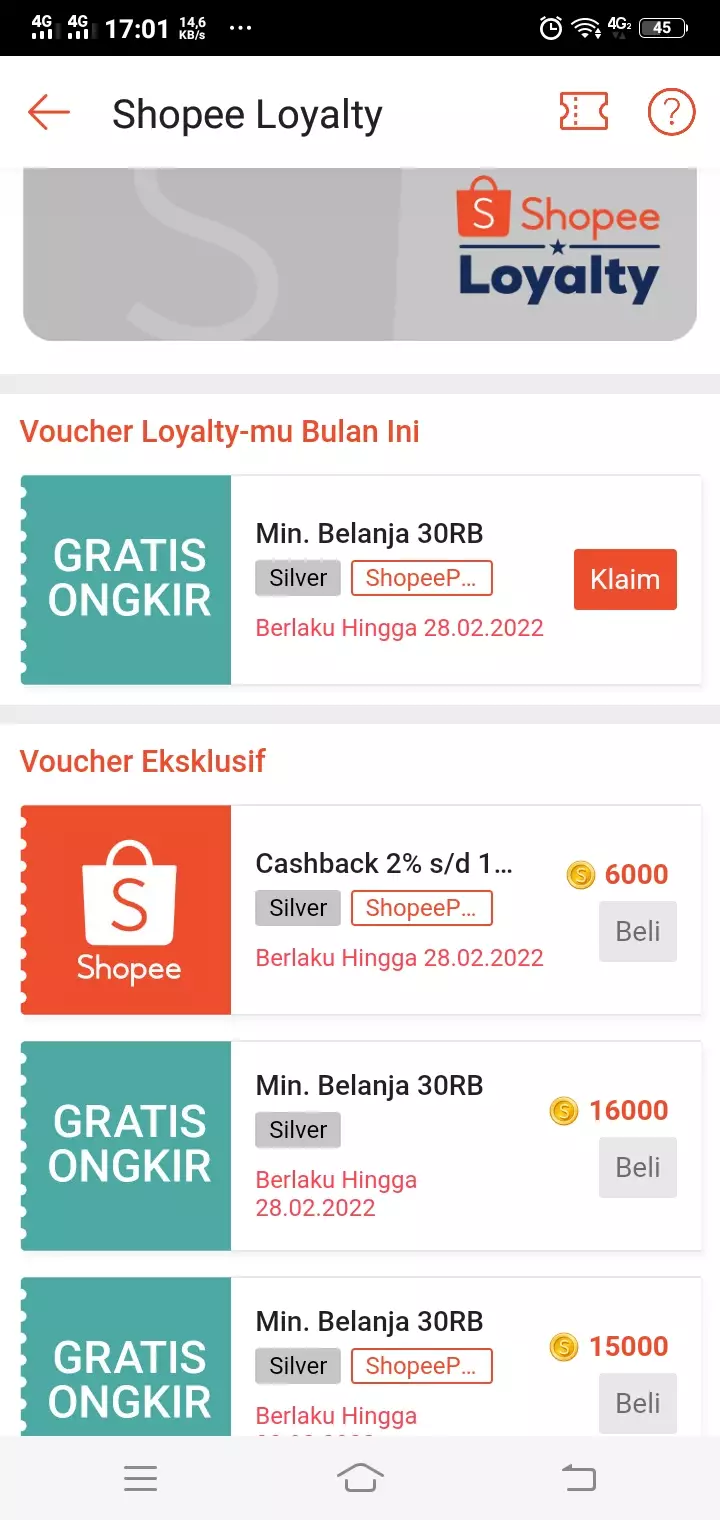720x1520 pixels.
Task: Tap the home icon in the navigation bar
Action: tap(360, 1478)
